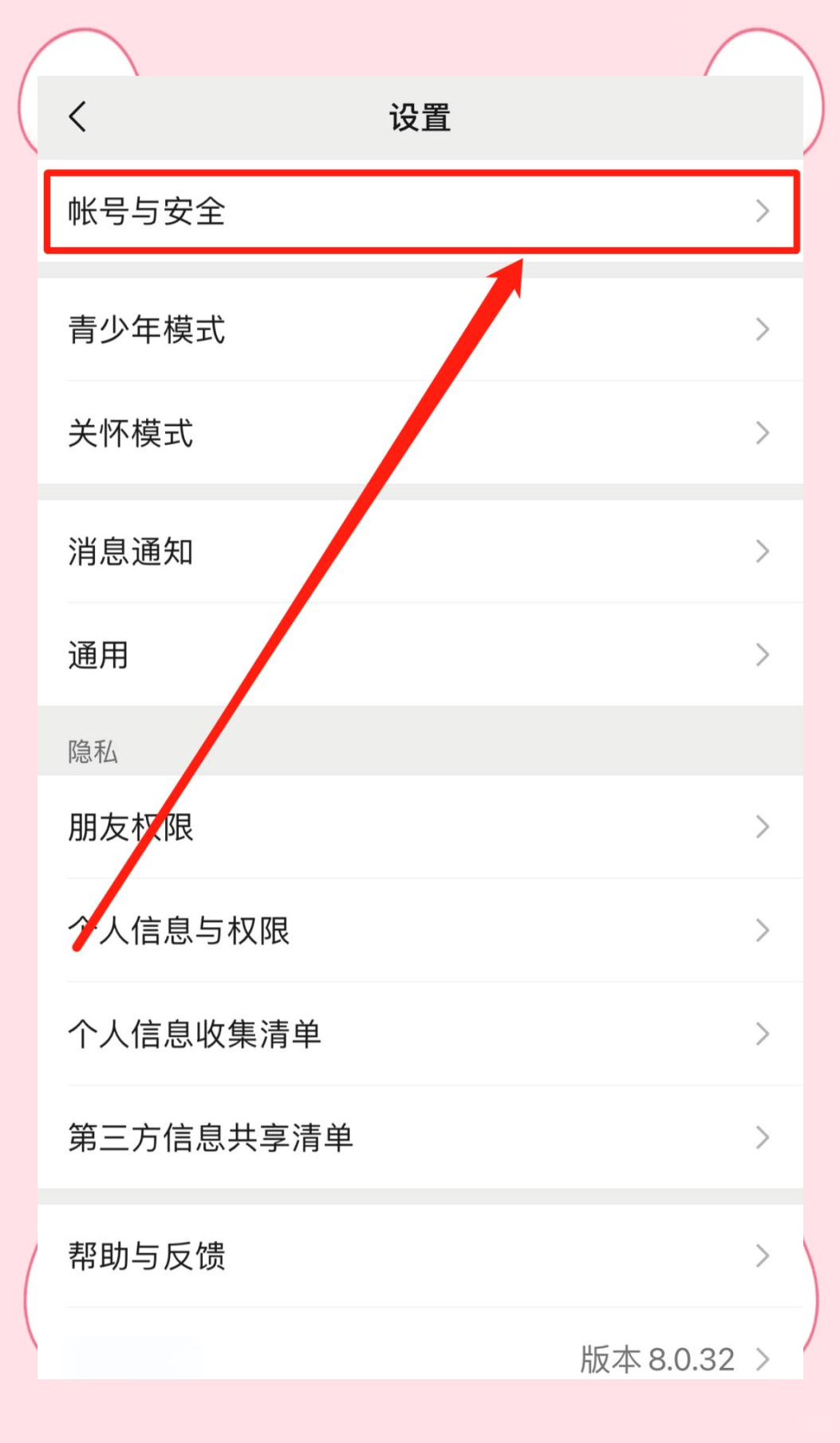Screen dimensions: 840x1443
Task: Open 朋友权限 privacy settings
Action: tap(319, 827)
